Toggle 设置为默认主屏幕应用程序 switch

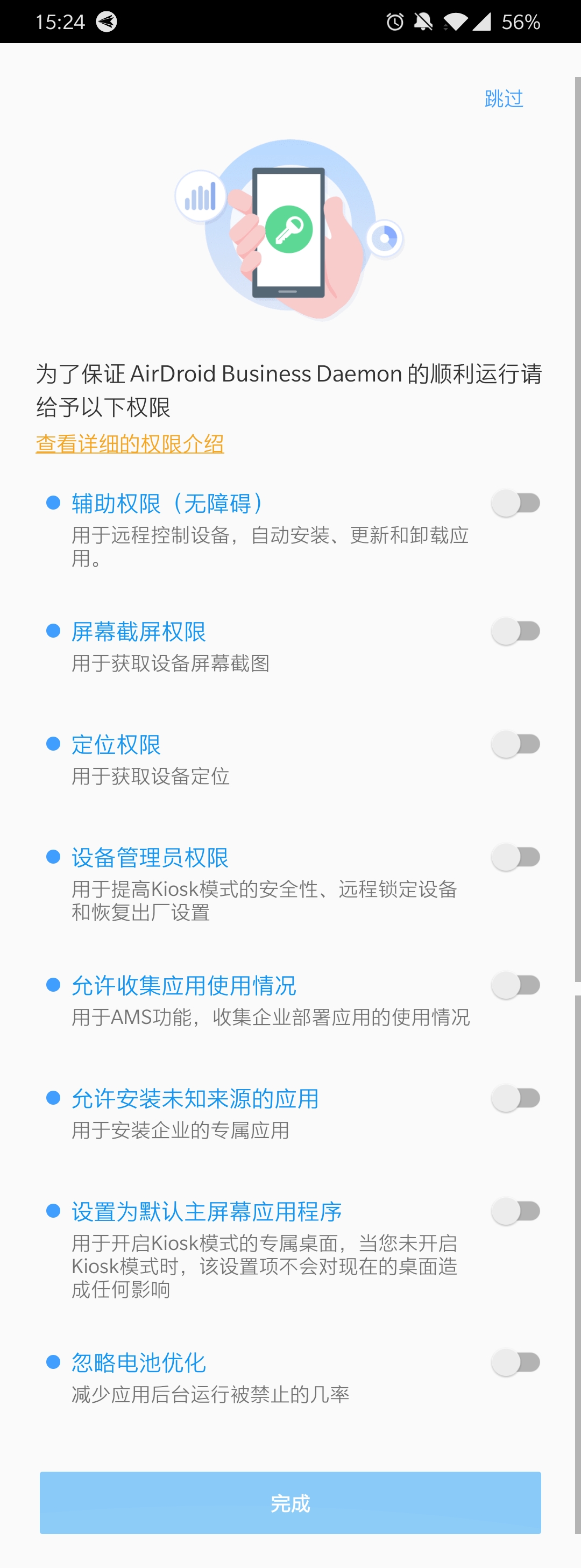tap(516, 1211)
